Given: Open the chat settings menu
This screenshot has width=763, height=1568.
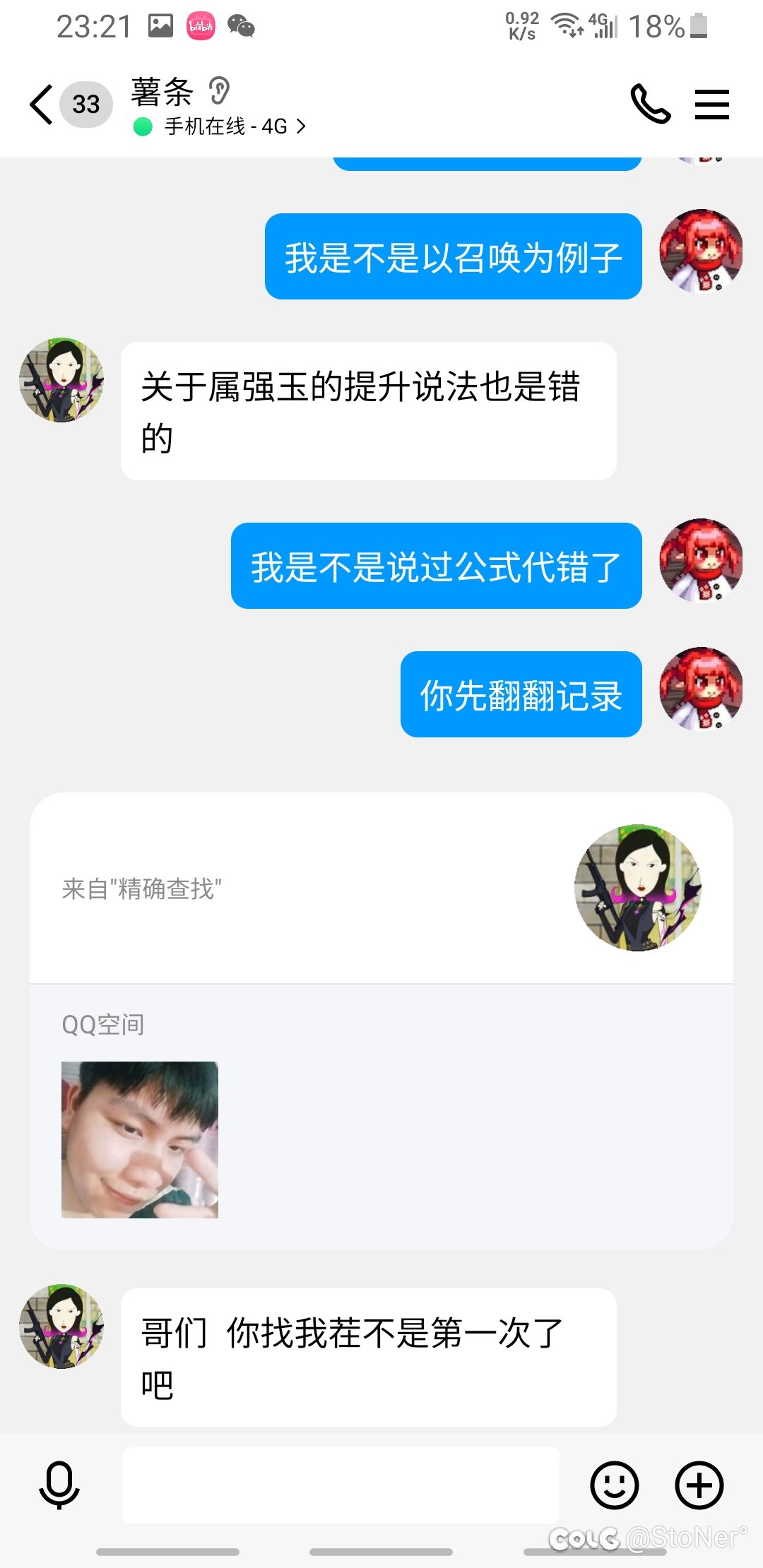Looking at the screenshot, I should pos(711,105).
